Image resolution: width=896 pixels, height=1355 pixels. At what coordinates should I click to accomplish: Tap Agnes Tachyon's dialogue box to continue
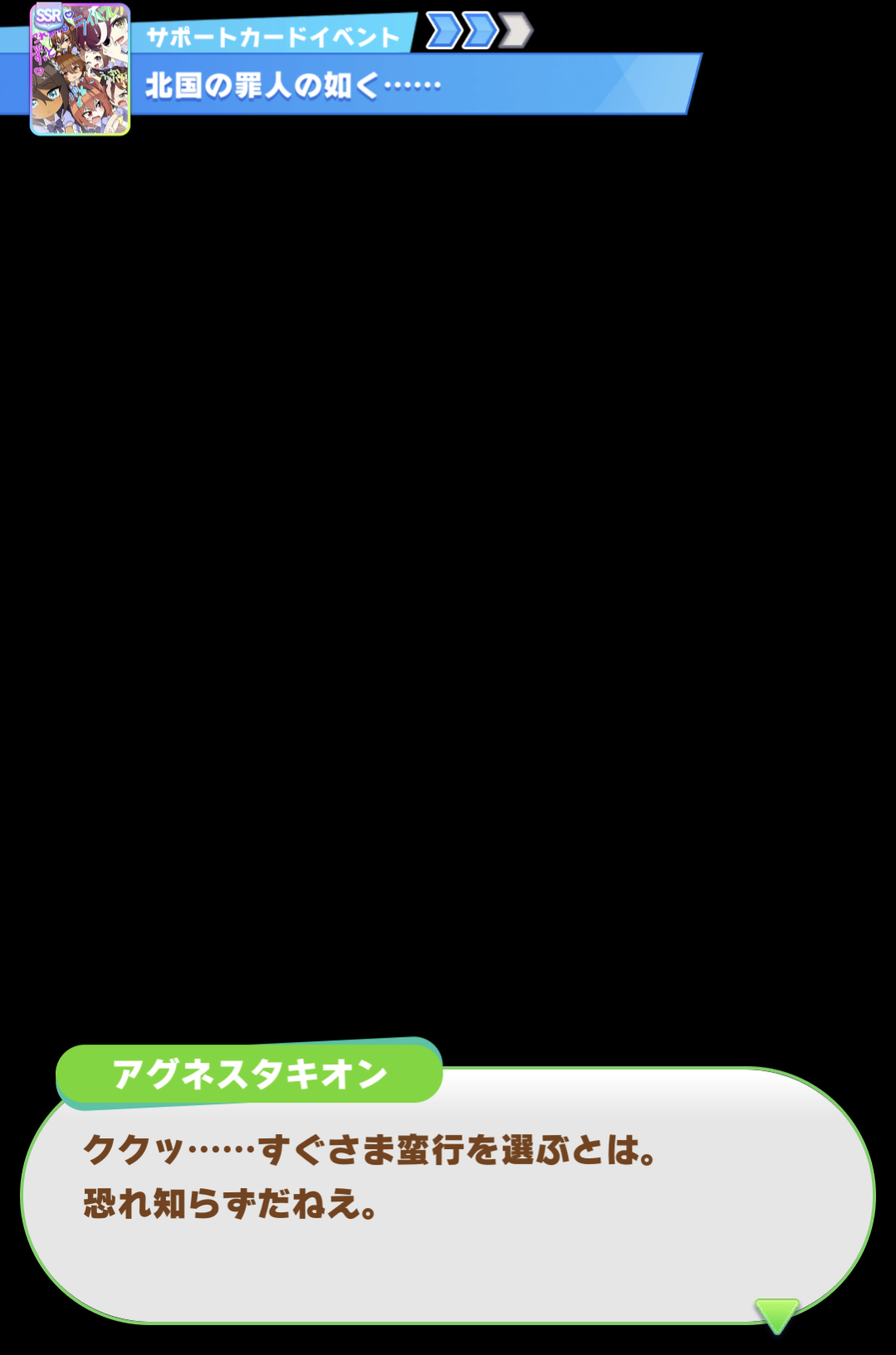tap(448, 1195)
